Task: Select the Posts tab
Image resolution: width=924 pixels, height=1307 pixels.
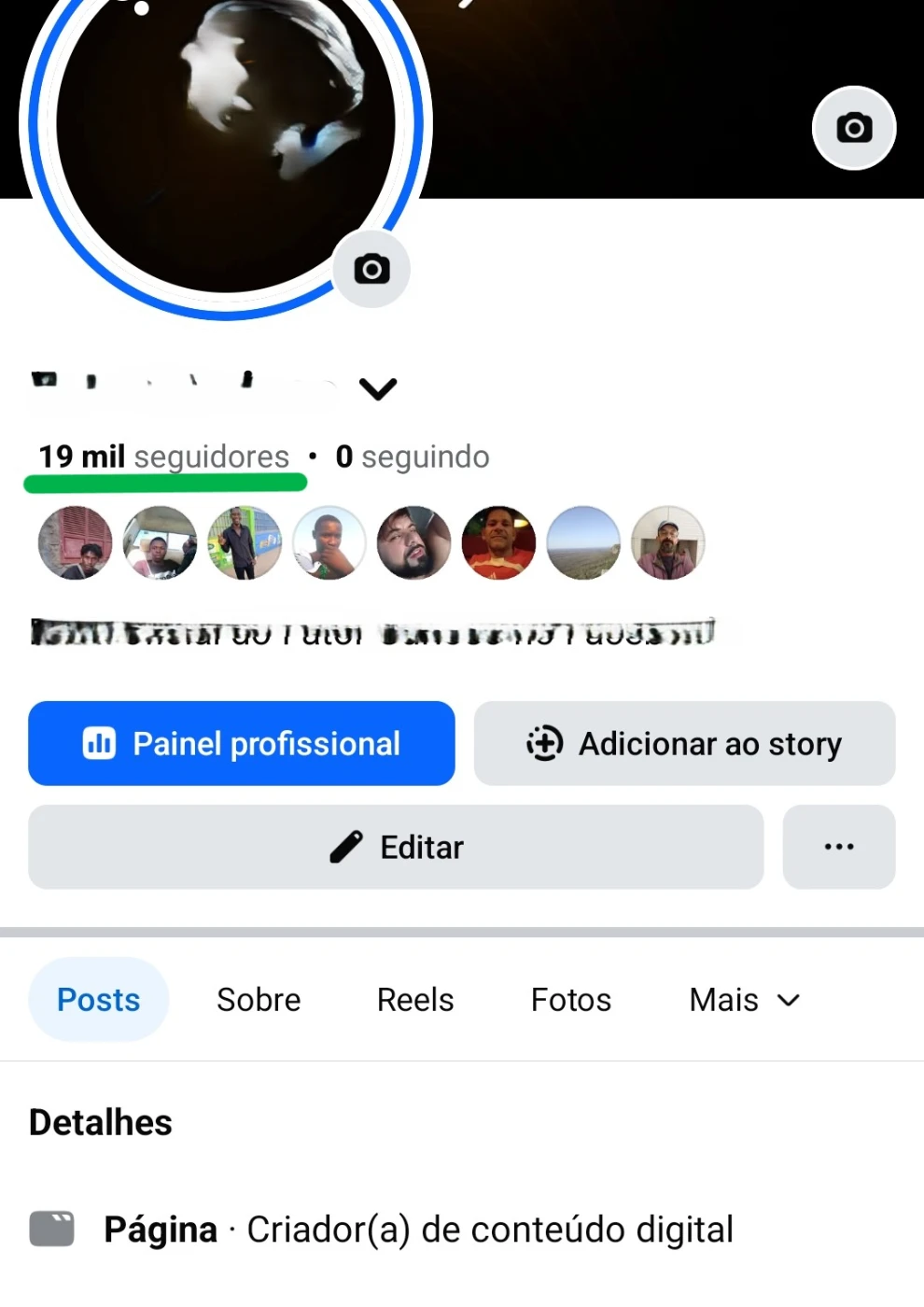Action: coord(99,1000)
